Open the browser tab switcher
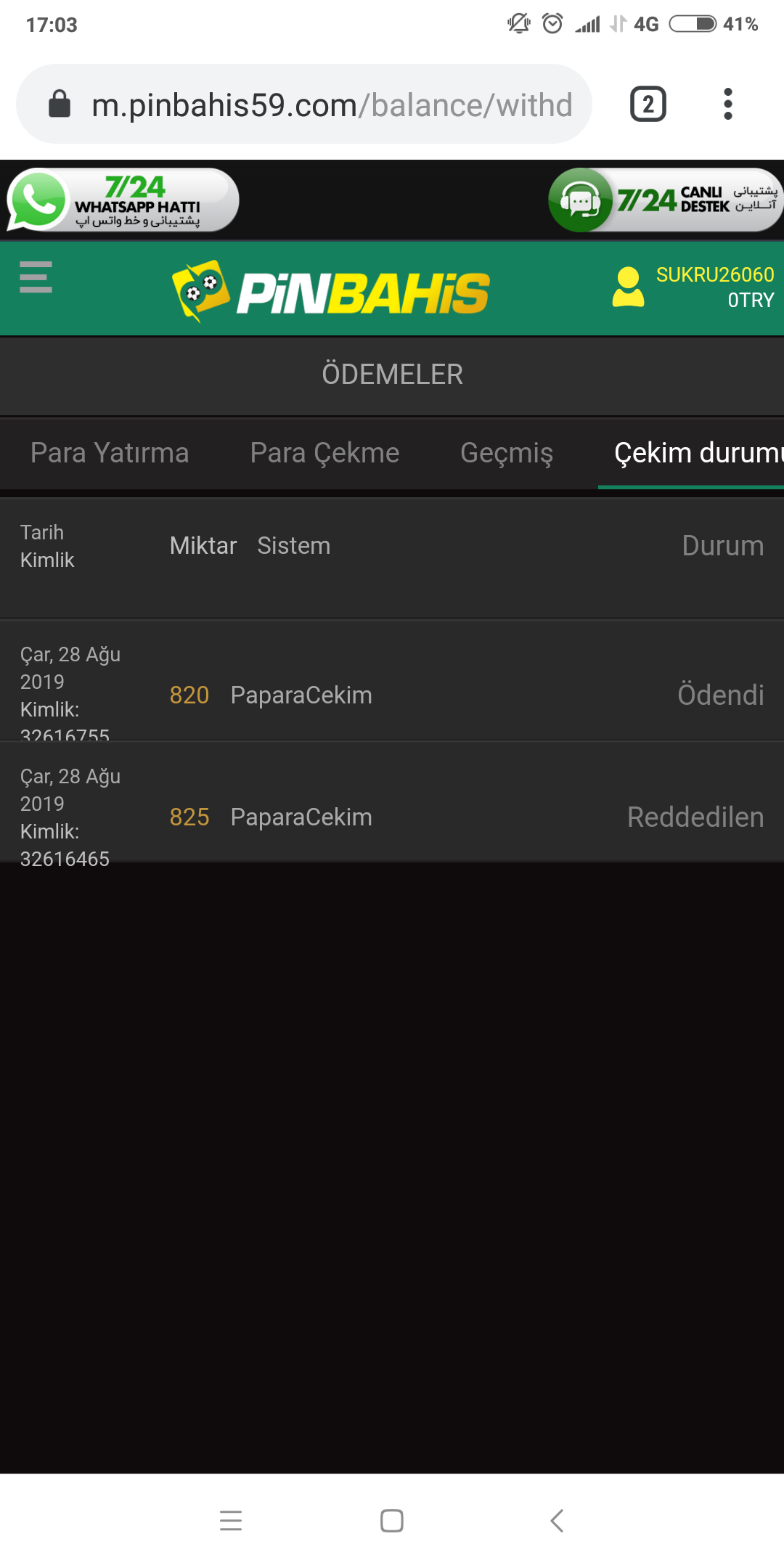 [x=648, y=104]
